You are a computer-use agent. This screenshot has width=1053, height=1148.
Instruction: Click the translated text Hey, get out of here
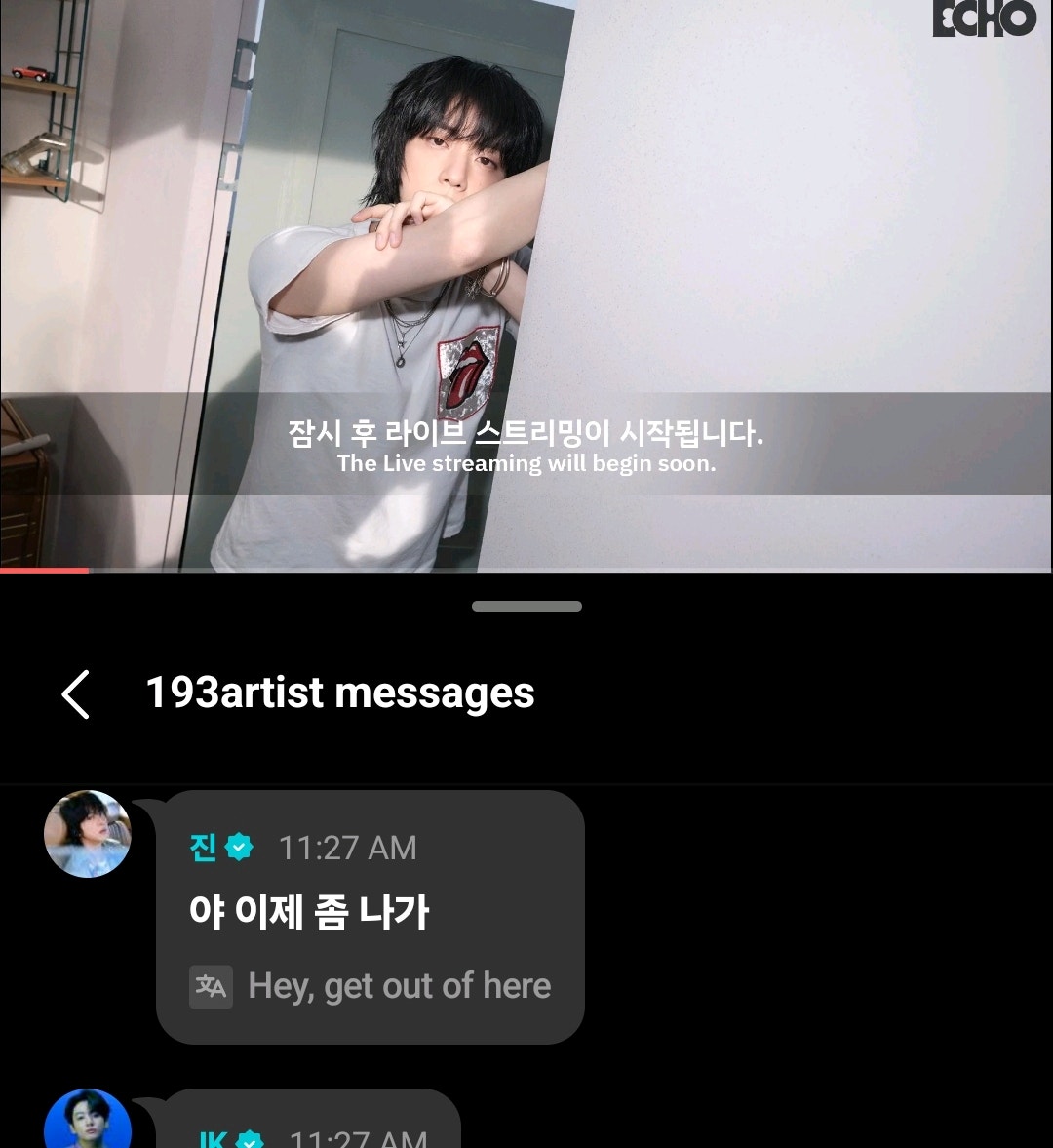(x=400, y=986)
